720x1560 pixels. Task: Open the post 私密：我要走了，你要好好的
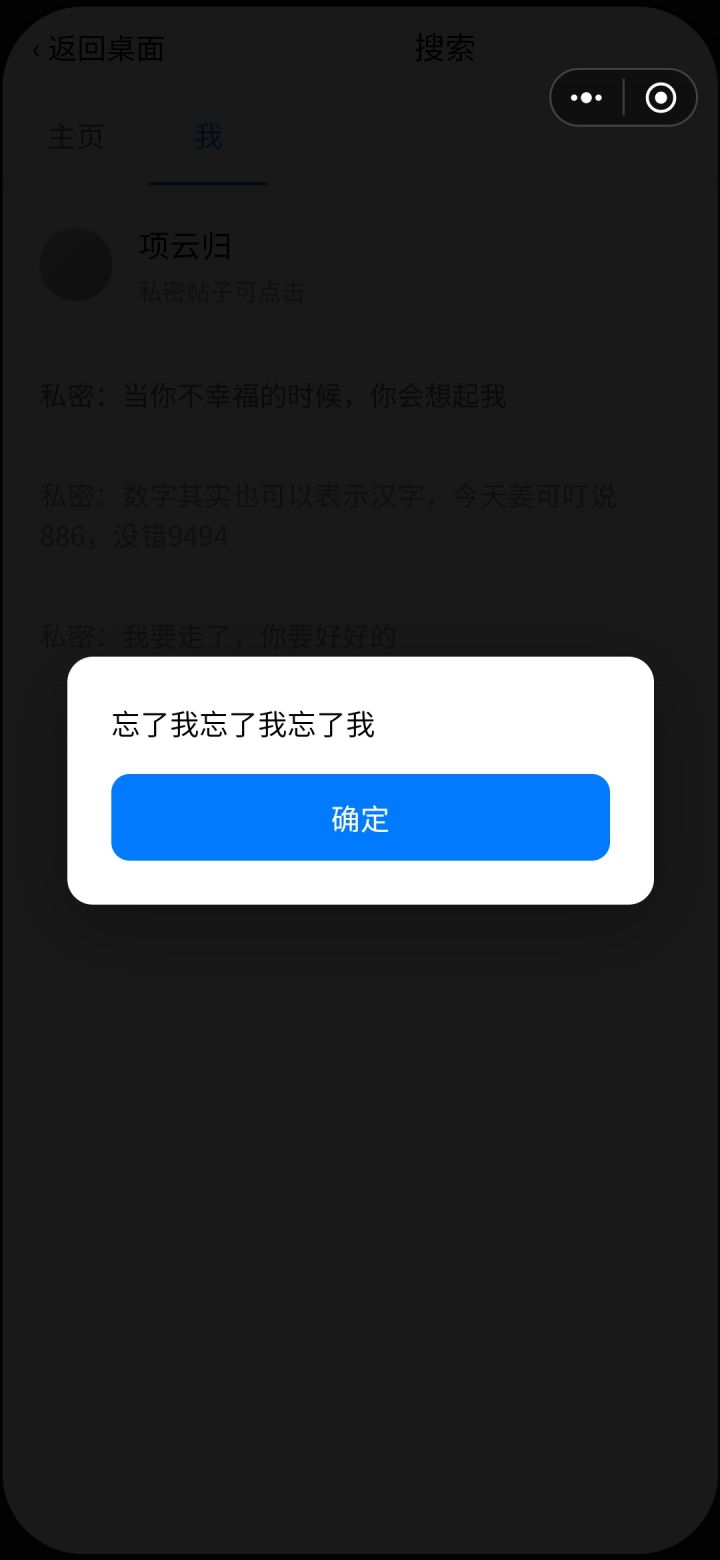tap(218, 635)
